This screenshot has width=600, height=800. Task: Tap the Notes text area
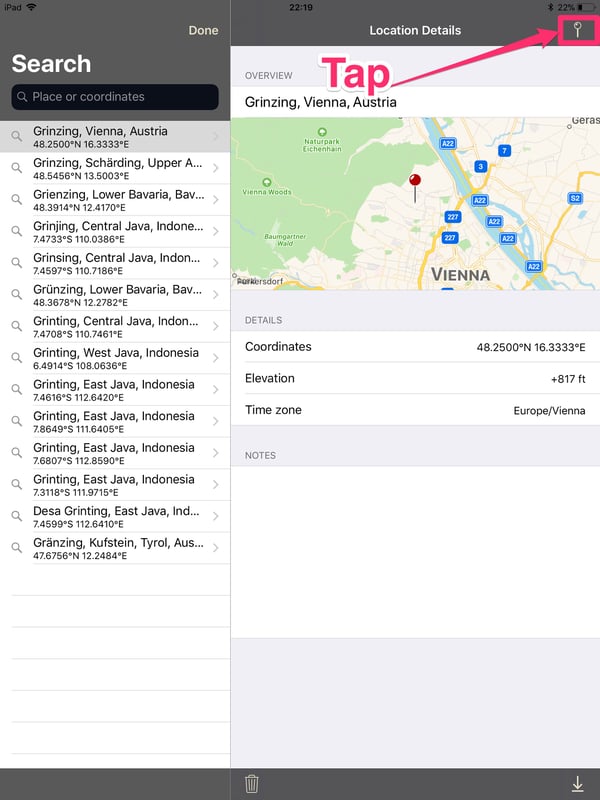415,550
